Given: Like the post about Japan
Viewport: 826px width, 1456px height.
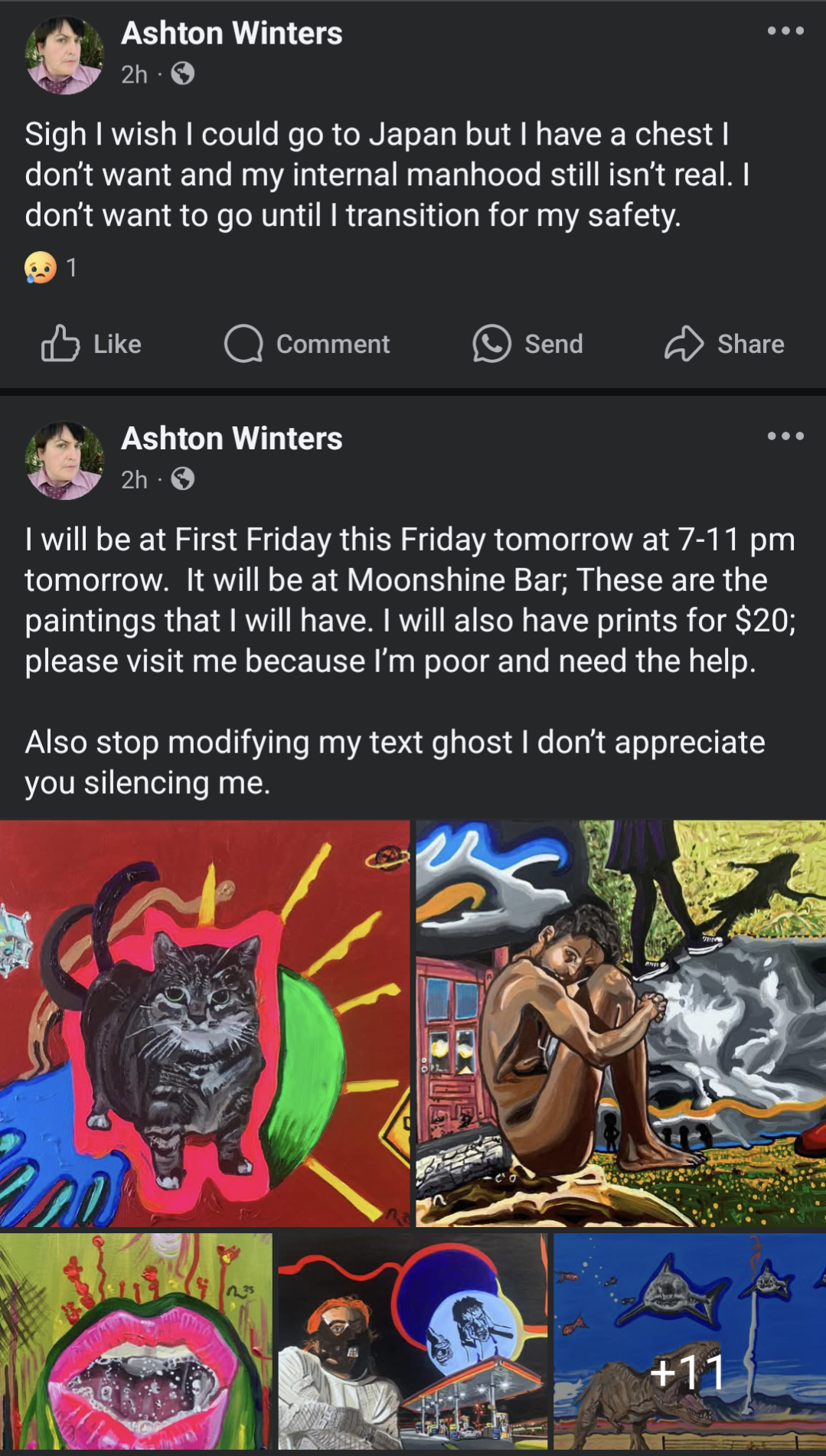Looking at the screenshot, I should pyautogui.click(x=91, y=344).
